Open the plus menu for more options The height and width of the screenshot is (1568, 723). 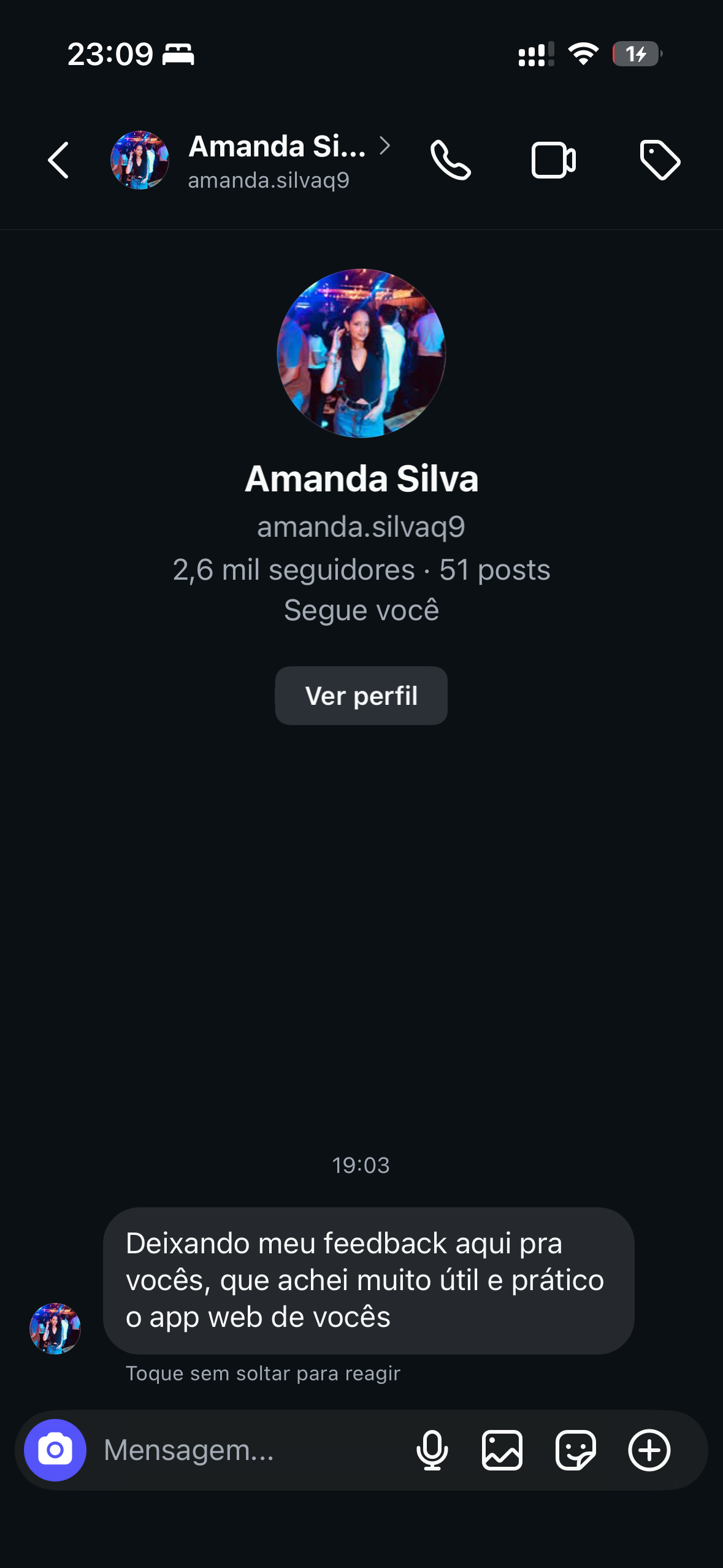[x=649, y=1450]
